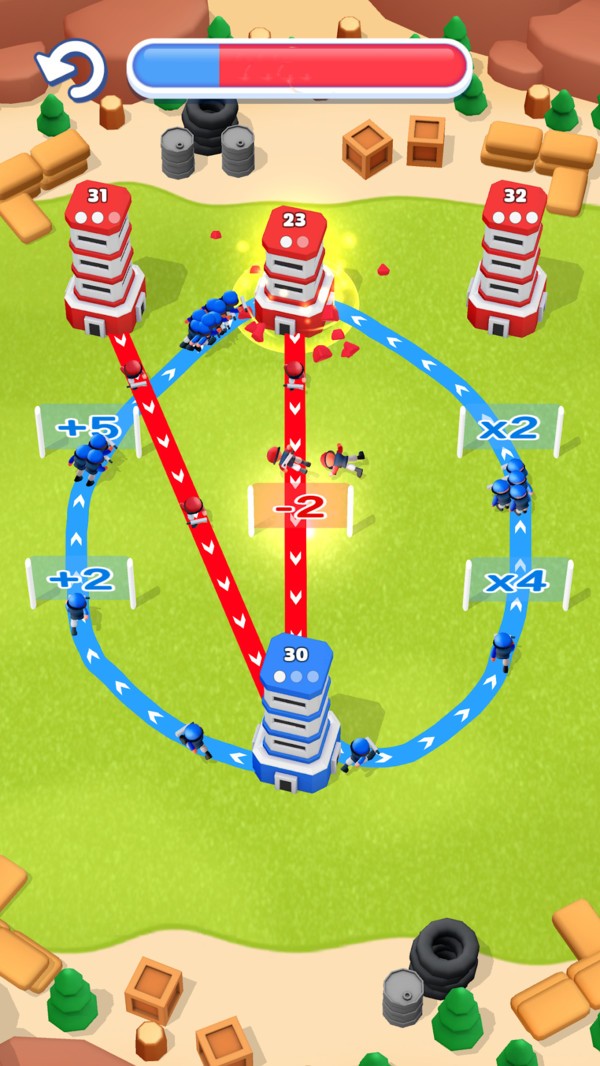Select the red tower numbered 23
Viewport: 600px width, 1066px height.
pyautogui.click(x=293, y=272)
